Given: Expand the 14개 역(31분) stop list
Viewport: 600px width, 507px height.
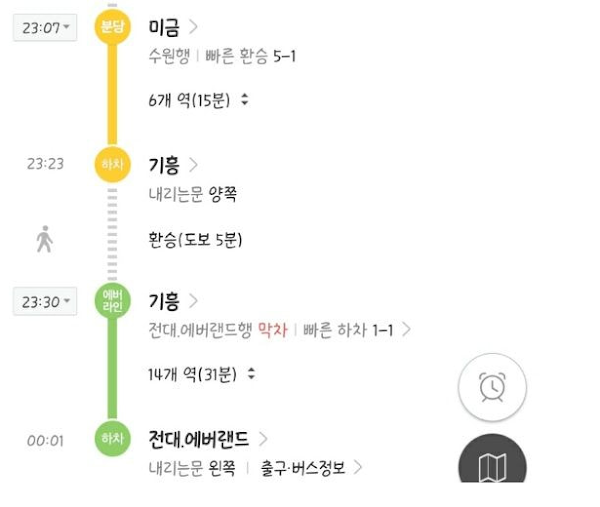Looking at the screenshot, I should pos(202,374).
